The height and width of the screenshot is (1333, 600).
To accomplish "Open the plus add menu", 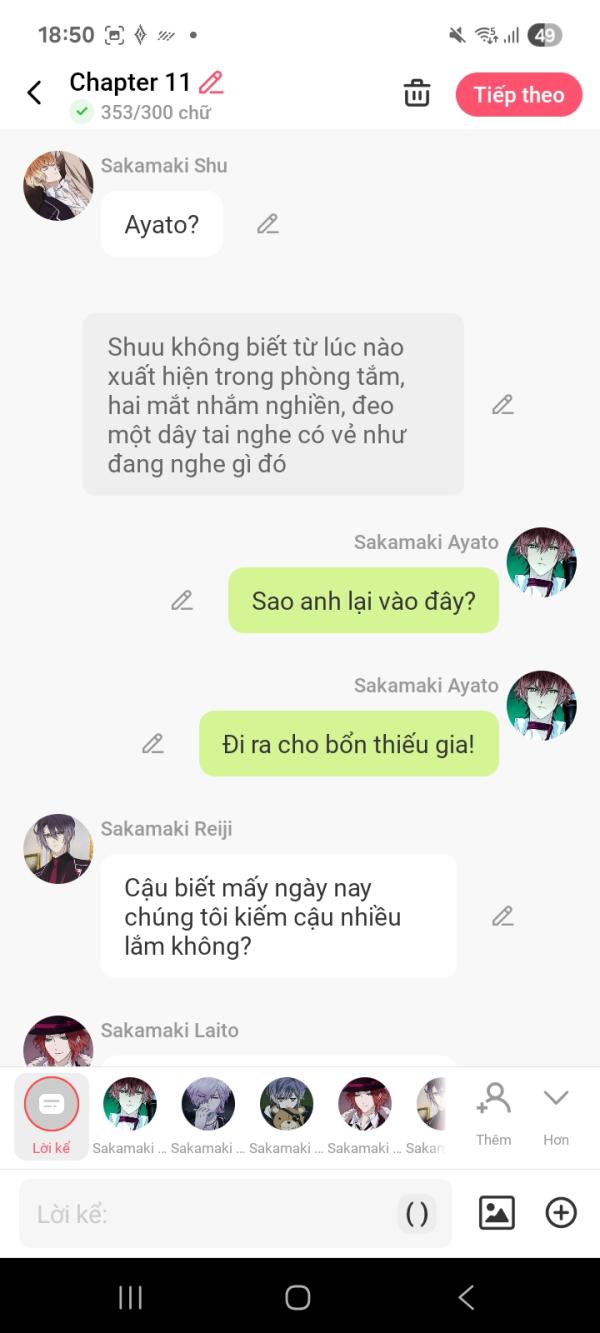I will click(561, 1213).
